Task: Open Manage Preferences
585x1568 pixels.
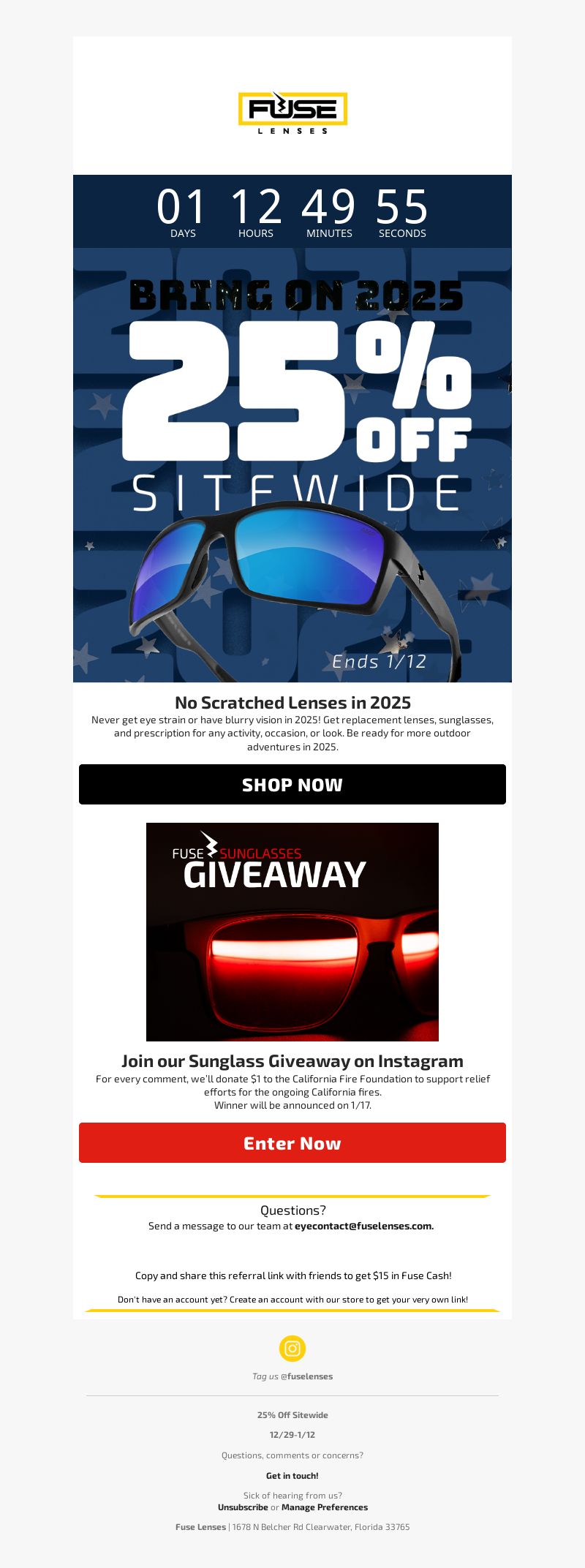Action: 325,1507
